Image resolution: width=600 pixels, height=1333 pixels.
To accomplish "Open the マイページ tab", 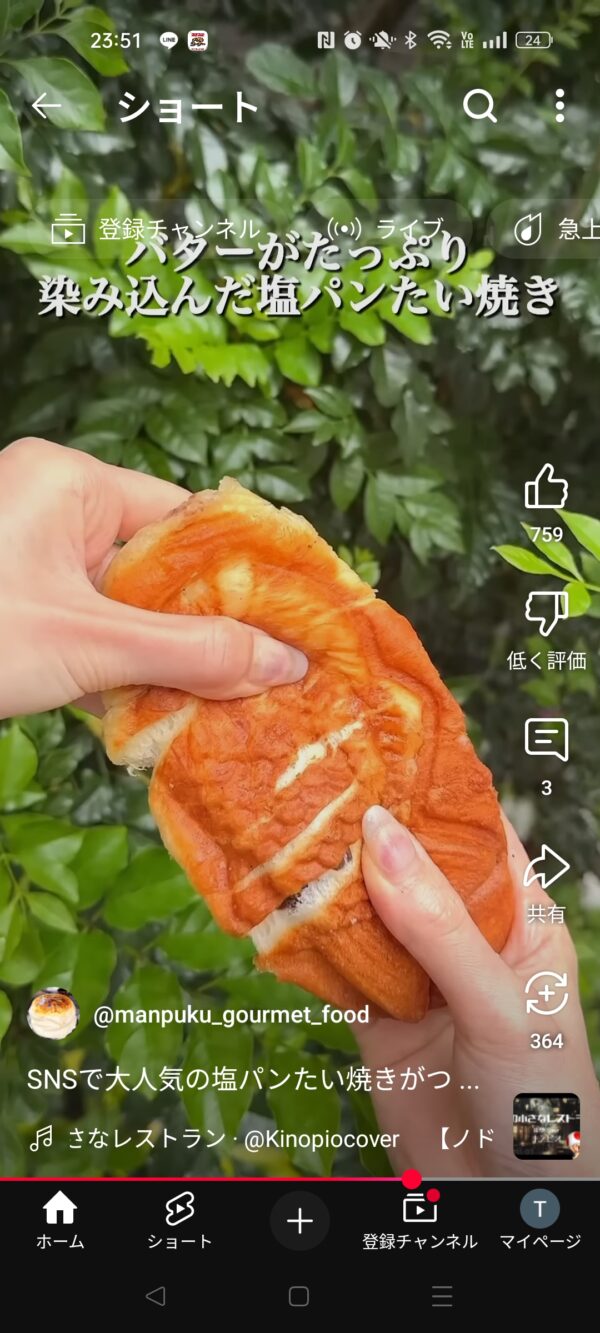I will click(540, 1221).
